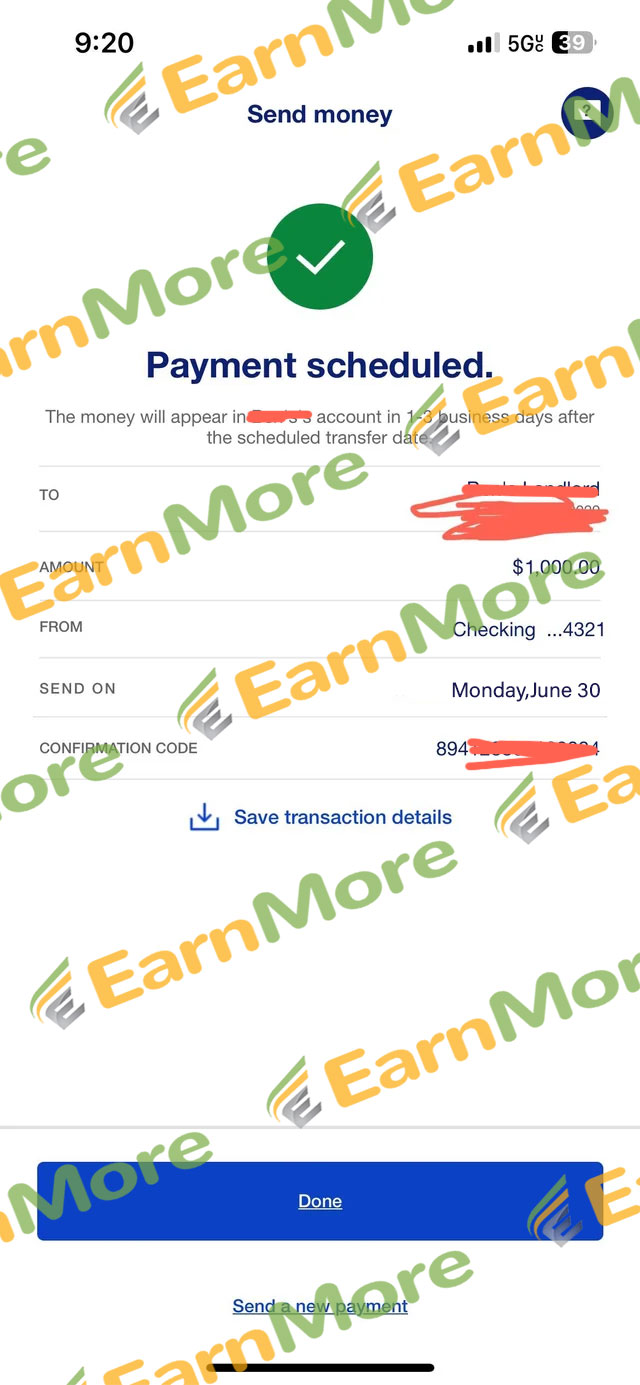Viewport: 640px width, 1385px height.
Task: Send a new payment
Action: tap(320, 1306)
